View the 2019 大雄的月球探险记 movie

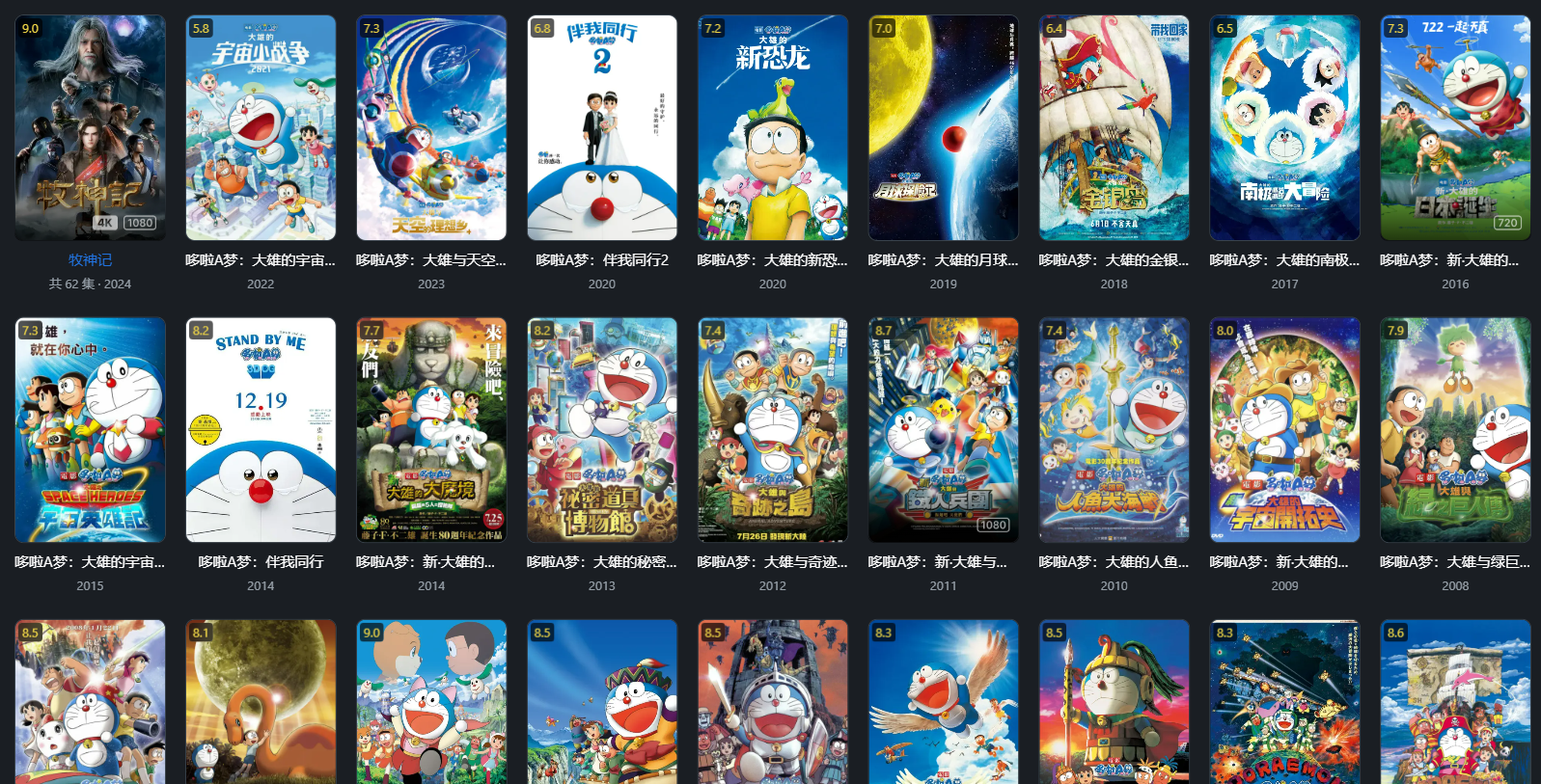pyautogui.click(x=944, y=127)
